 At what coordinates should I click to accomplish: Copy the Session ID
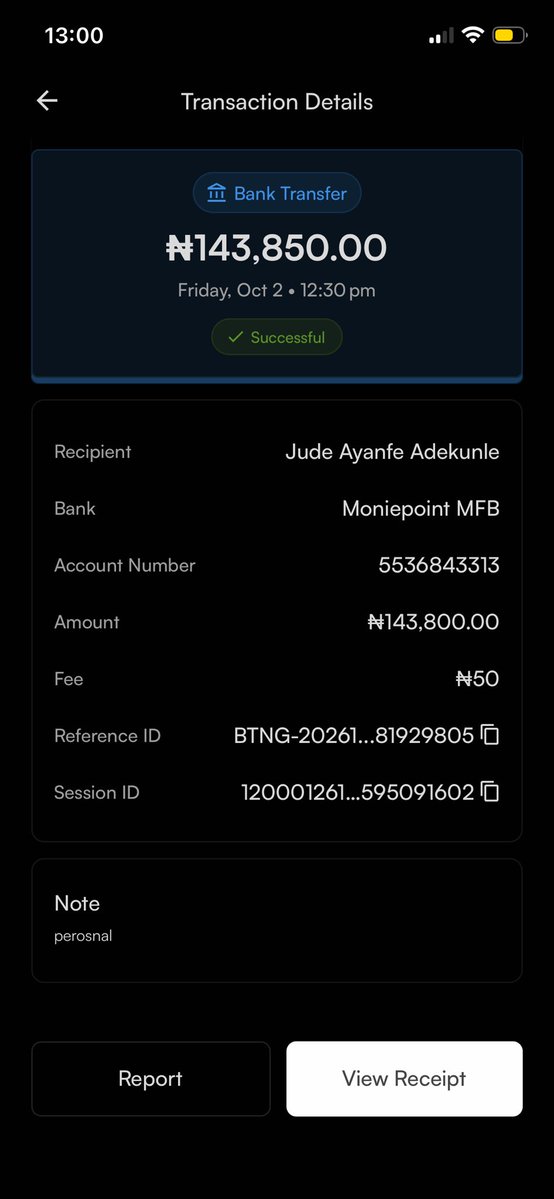pos(490,791)
